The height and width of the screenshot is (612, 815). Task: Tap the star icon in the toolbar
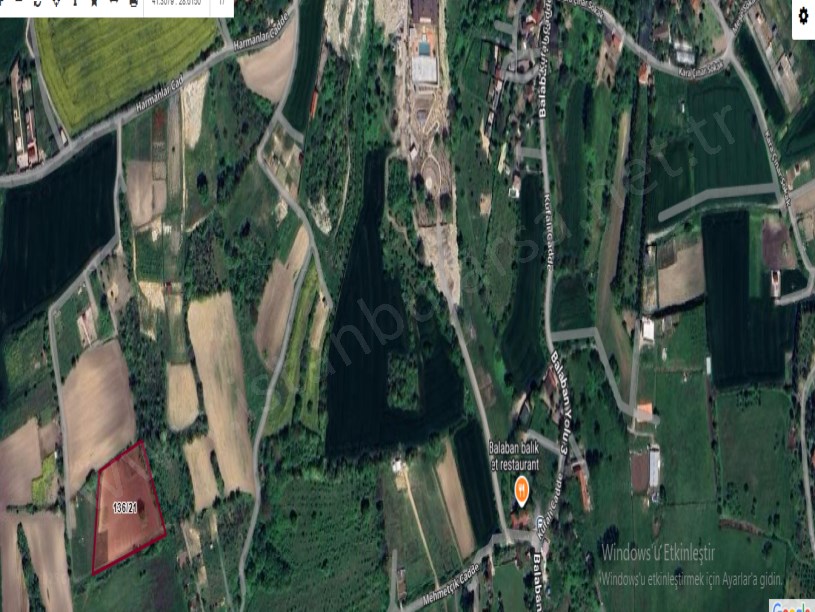(94, 3)
